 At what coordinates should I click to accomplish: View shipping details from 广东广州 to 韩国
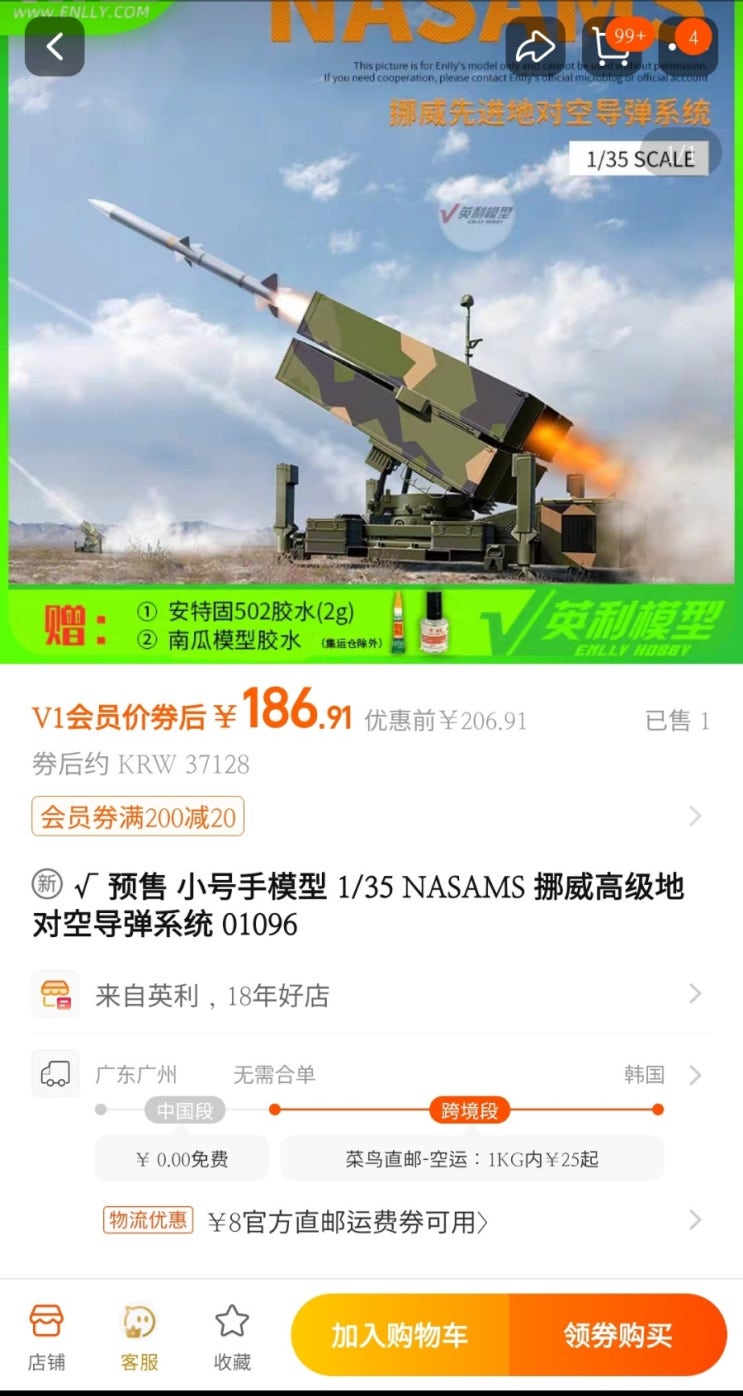click(371, 1075)
